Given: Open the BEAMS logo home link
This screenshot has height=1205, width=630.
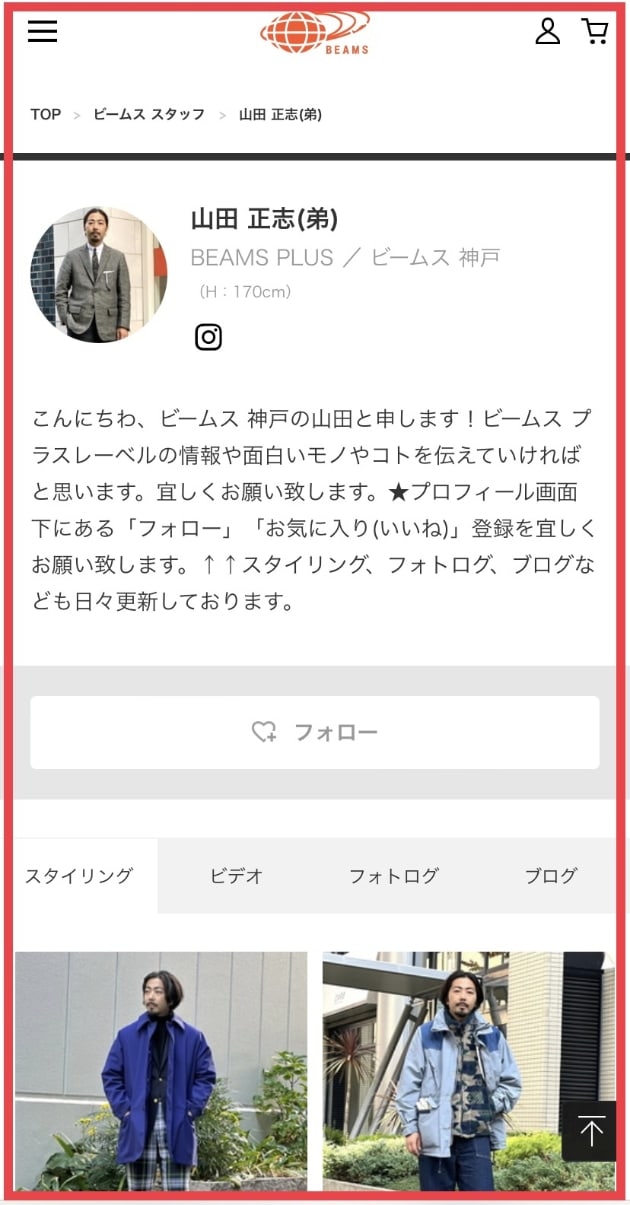Looking at the screenshot, I should click(x=315, y=32).
